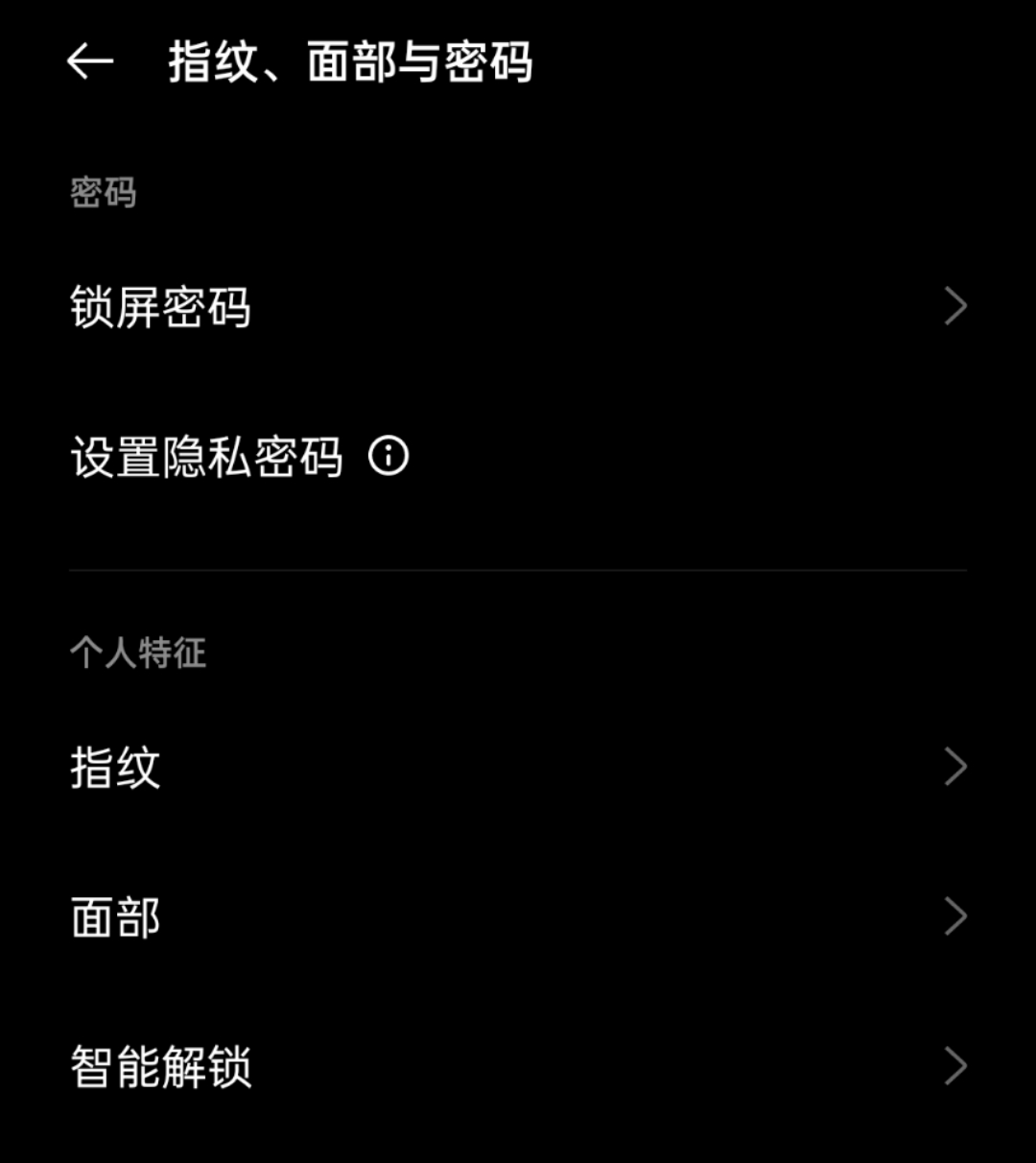Select 设置隐私密码 row
This screenshot has height=1163, width=1036.
pyautogui.click(x=206, y=457)
